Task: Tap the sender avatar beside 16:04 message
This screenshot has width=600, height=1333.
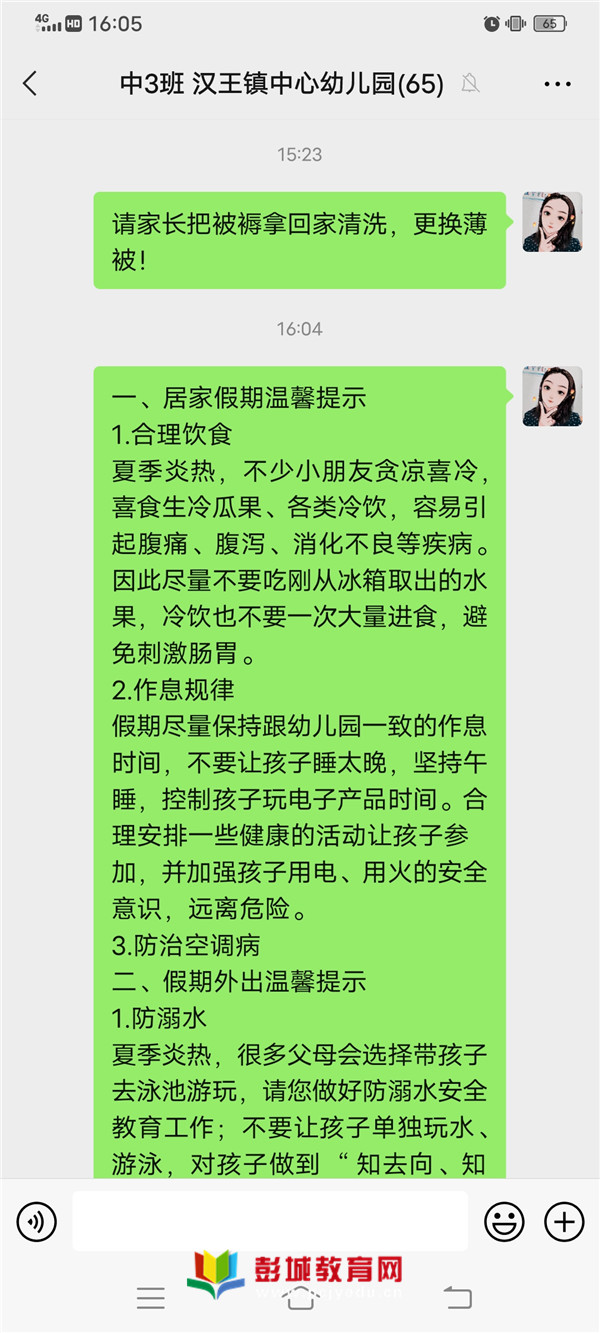Action: pos(552,396)
